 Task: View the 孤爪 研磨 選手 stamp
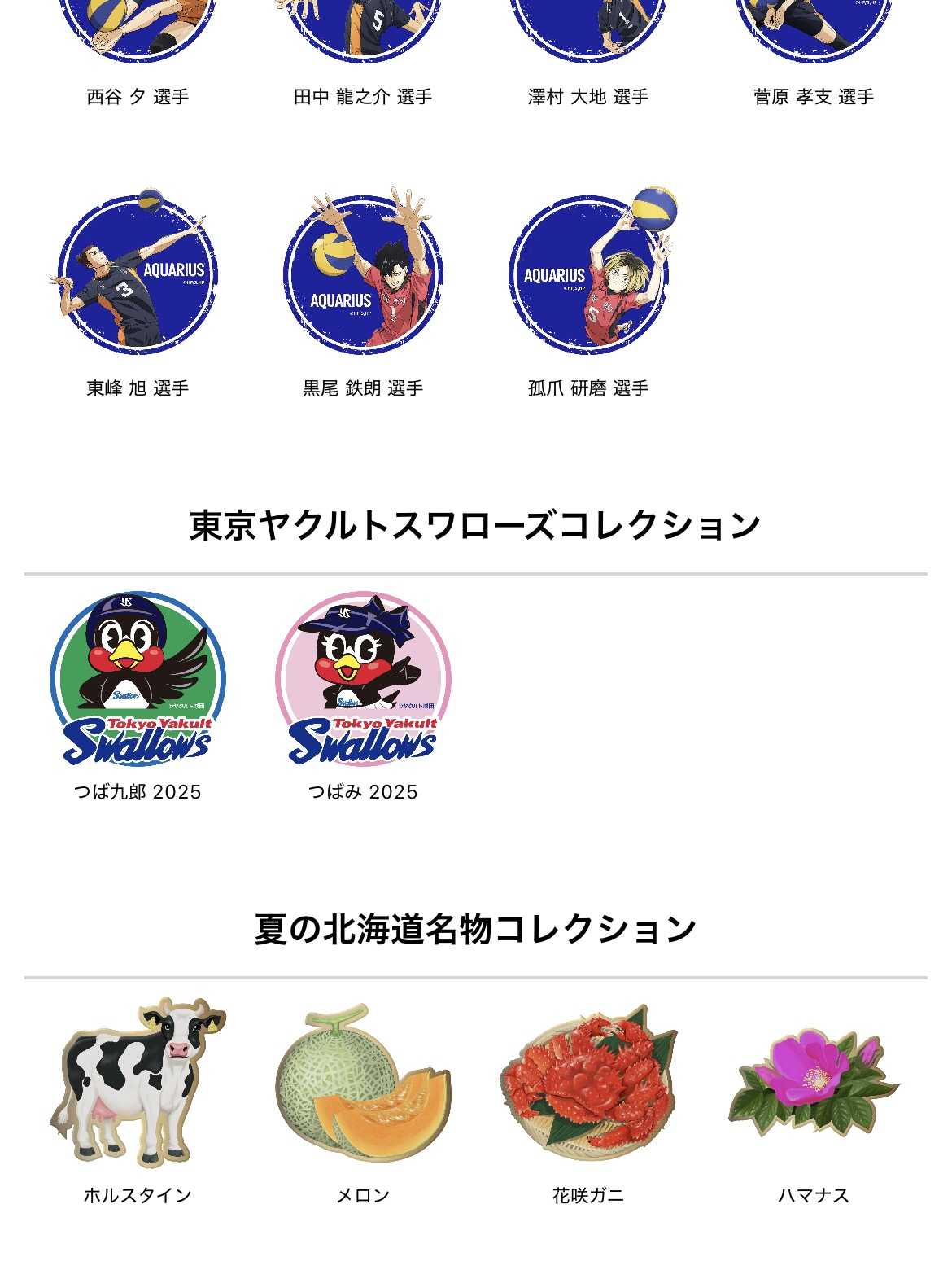coord(588,274)
